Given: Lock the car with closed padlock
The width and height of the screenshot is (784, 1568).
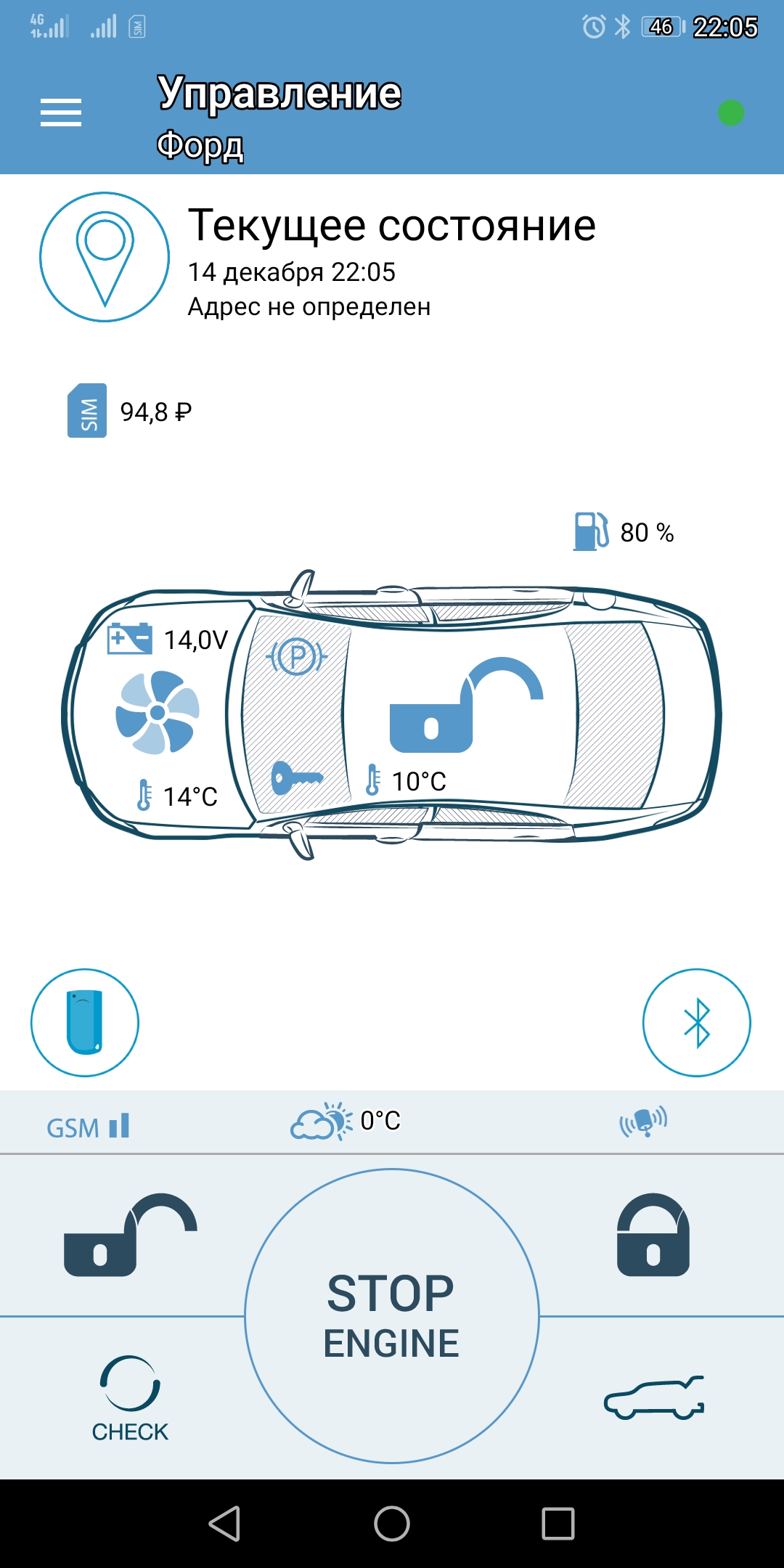Looking at the screenshot, I should (653, 1235).
